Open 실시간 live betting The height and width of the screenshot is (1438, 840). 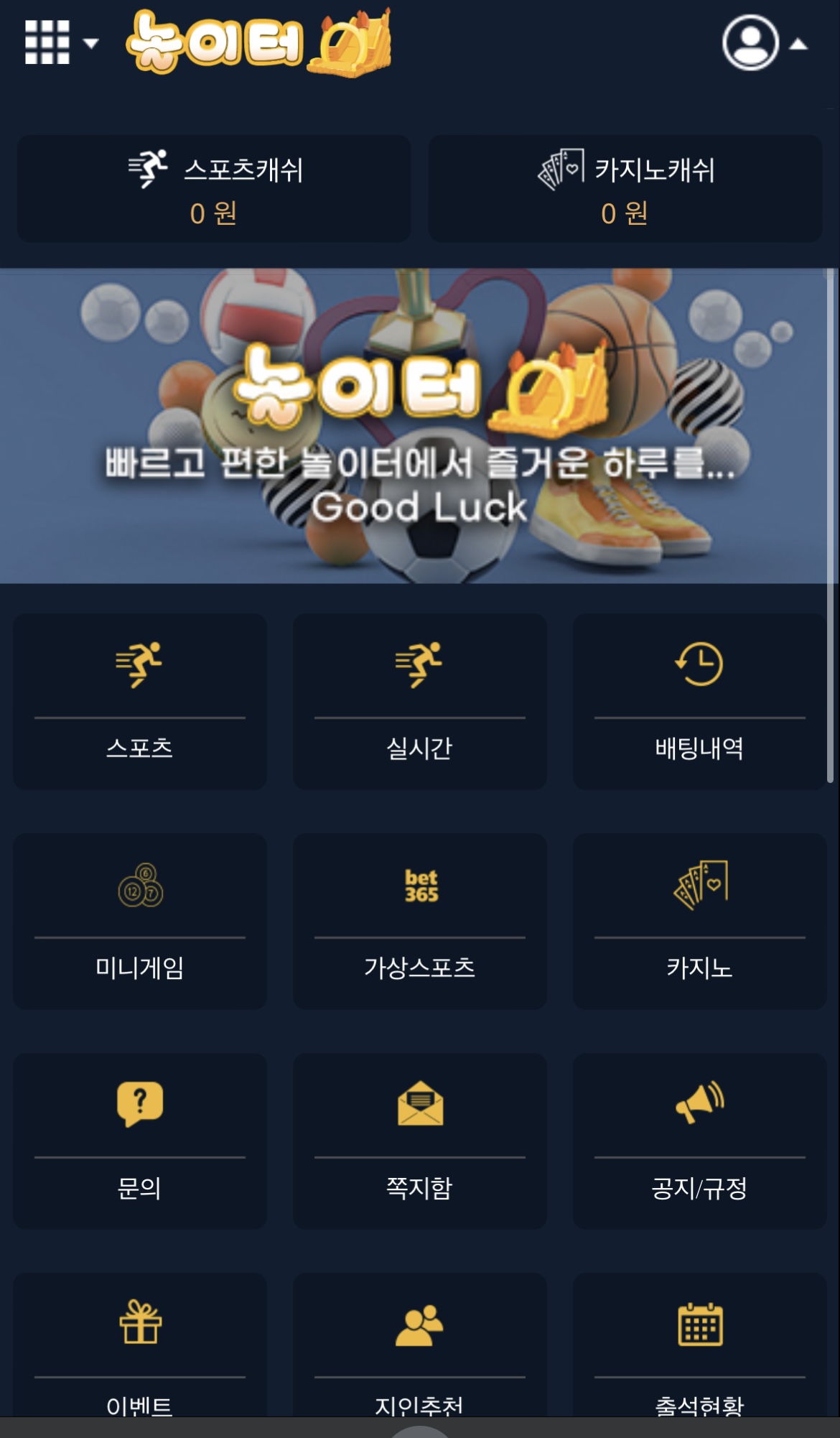[x=419, y=701]
